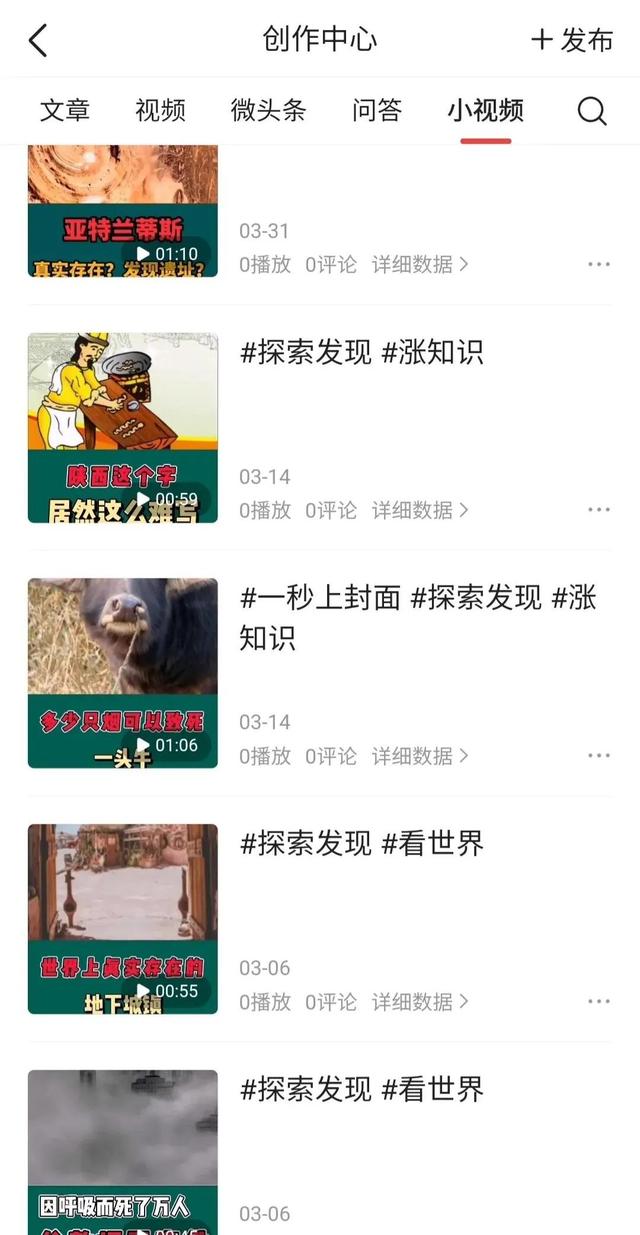640x1235 pixels.
Task: Open the 因呼吸而死了万人 video thumbnail
Action: pos(122,1152)
